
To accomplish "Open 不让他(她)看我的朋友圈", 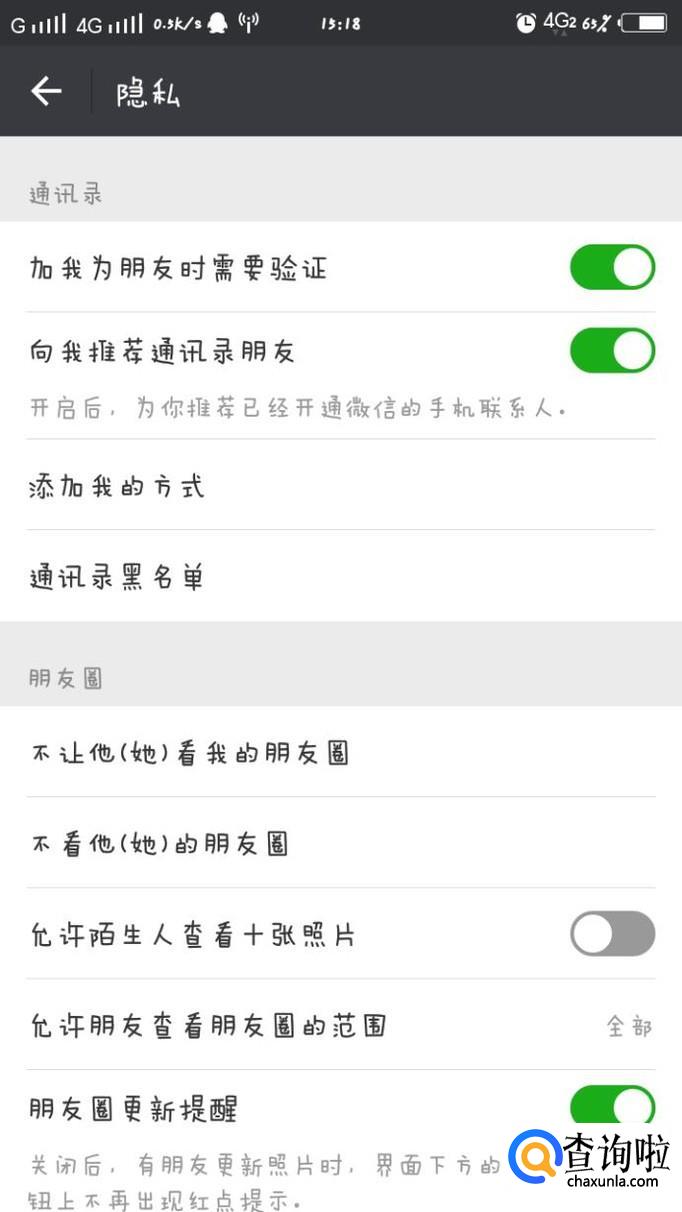I will 340,753.
